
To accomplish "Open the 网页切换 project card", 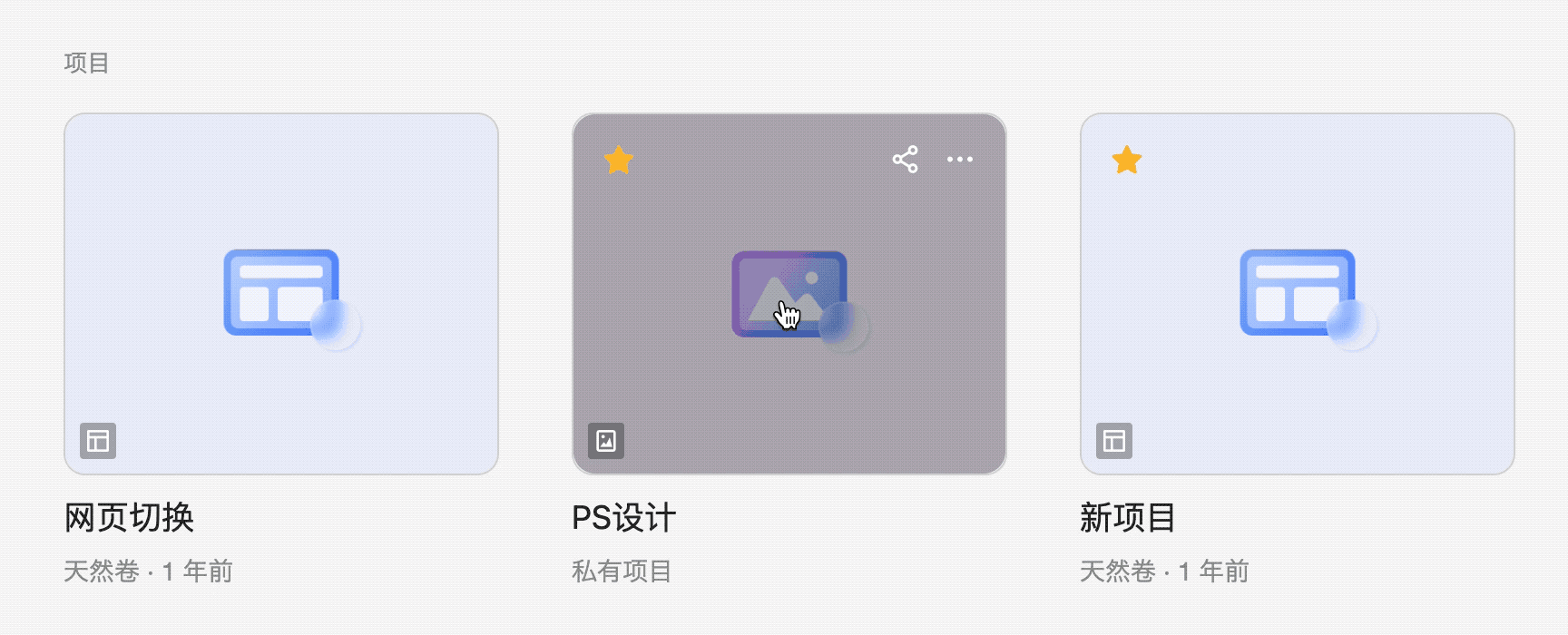I will (281, 293).
